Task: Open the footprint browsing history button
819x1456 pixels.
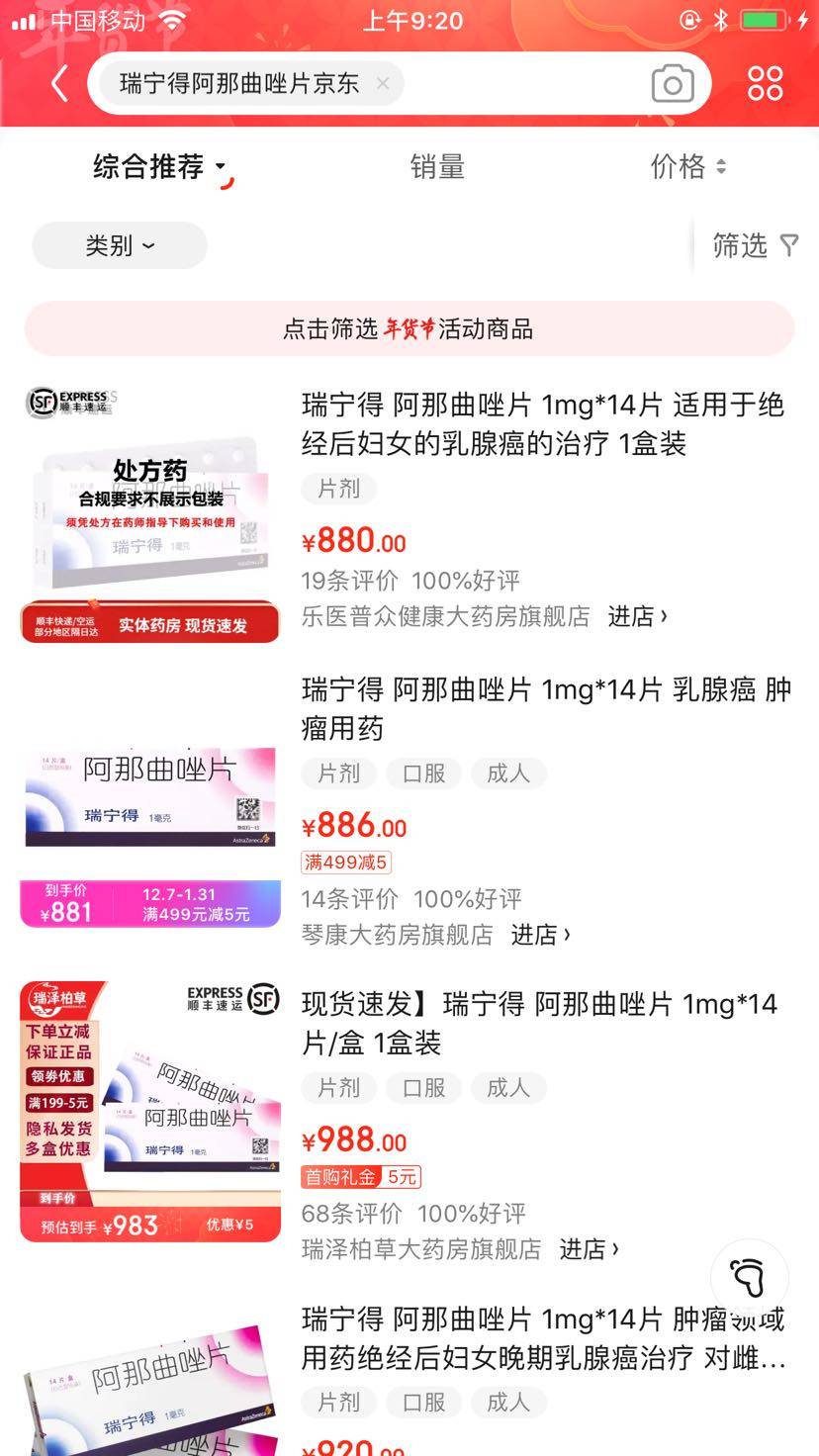Action: 749,1278
